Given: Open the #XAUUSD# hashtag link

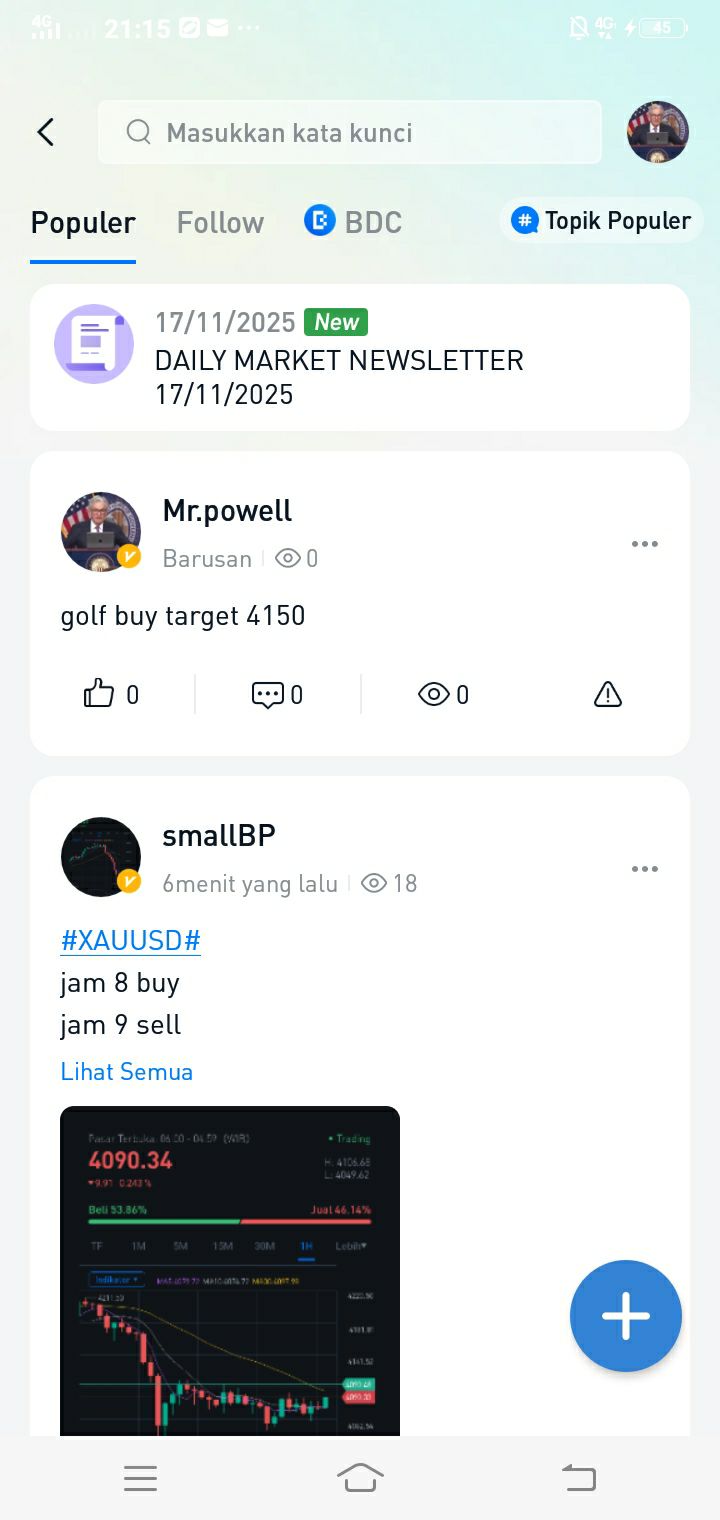Looking at the screenshot, I should click(x=131, y=940).
